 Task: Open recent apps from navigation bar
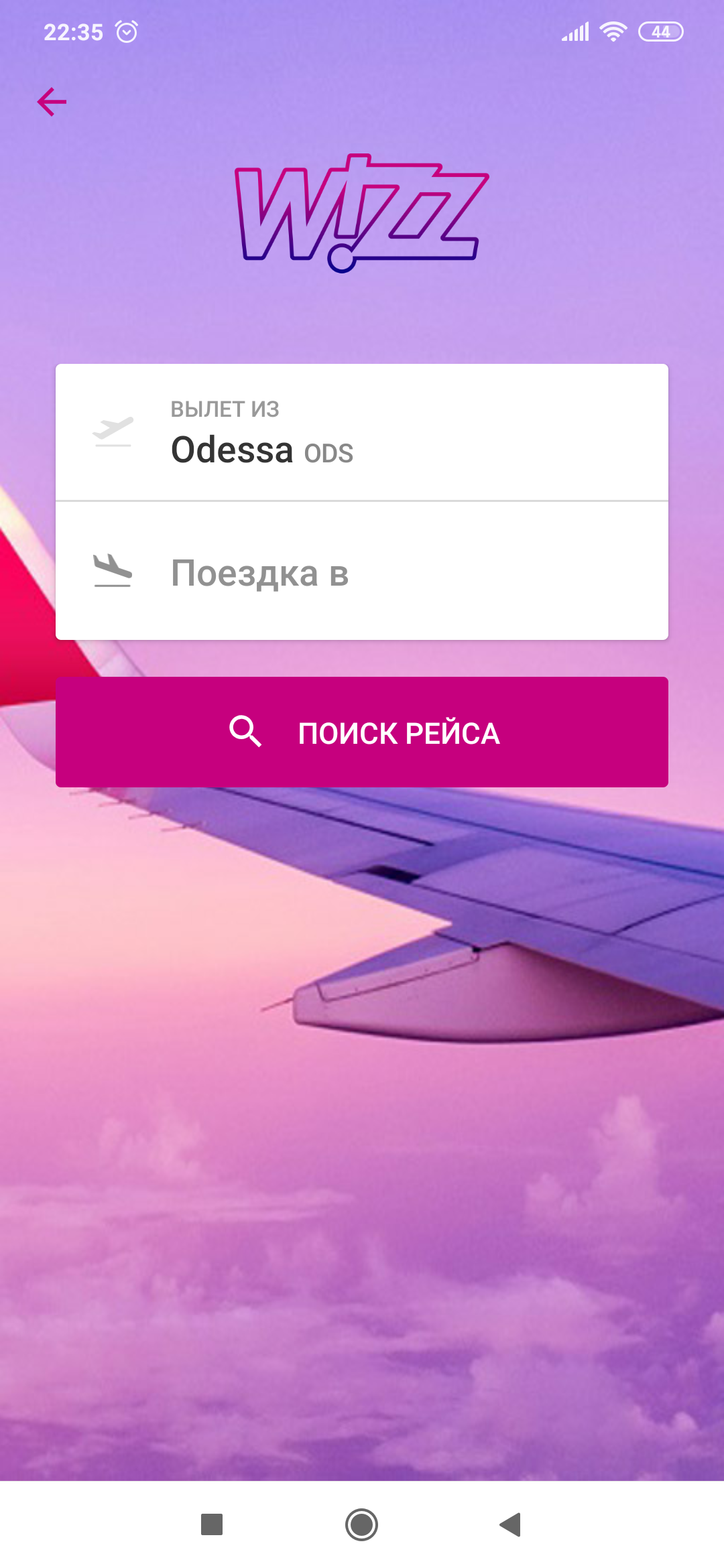(x=212, y=1524)
